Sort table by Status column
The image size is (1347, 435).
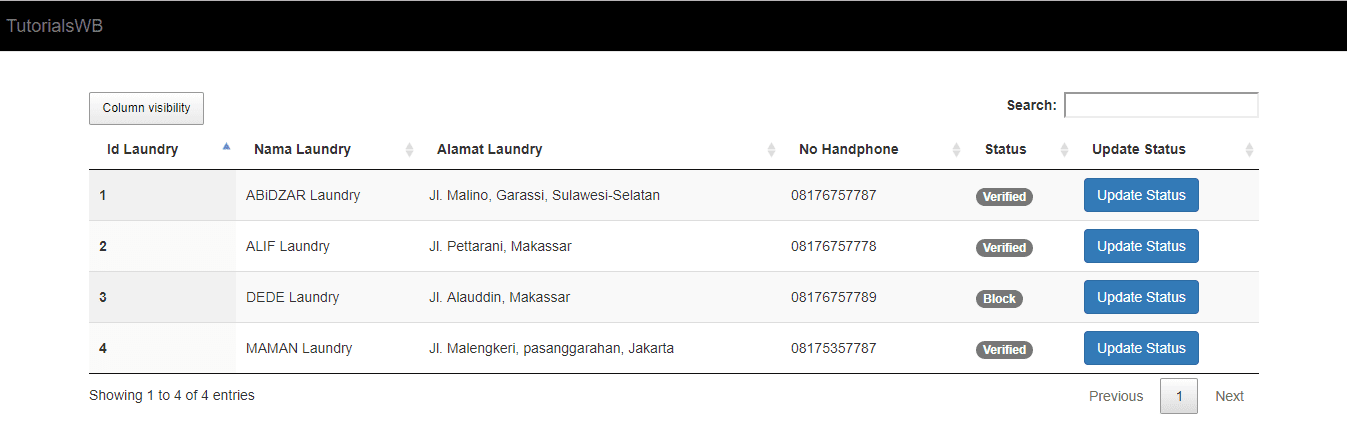pos(1020,149)
